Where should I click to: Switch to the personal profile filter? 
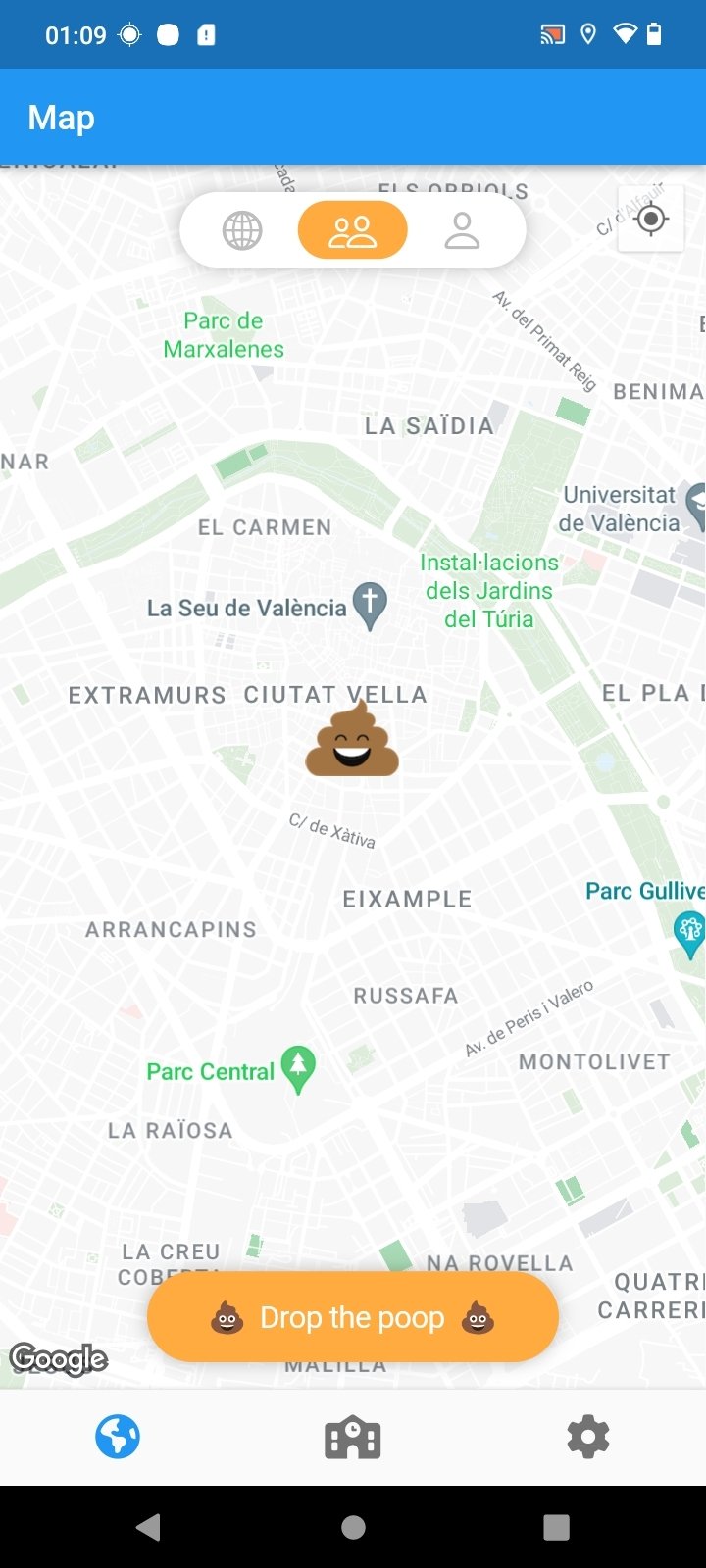point(462,230)
